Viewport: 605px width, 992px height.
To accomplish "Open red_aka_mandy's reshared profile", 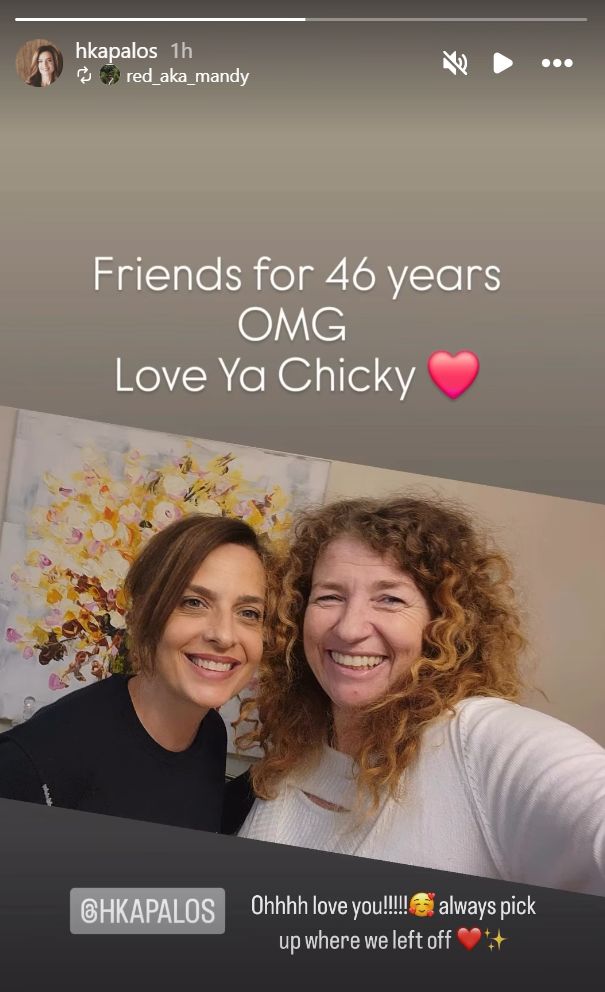I will [186, 76].
